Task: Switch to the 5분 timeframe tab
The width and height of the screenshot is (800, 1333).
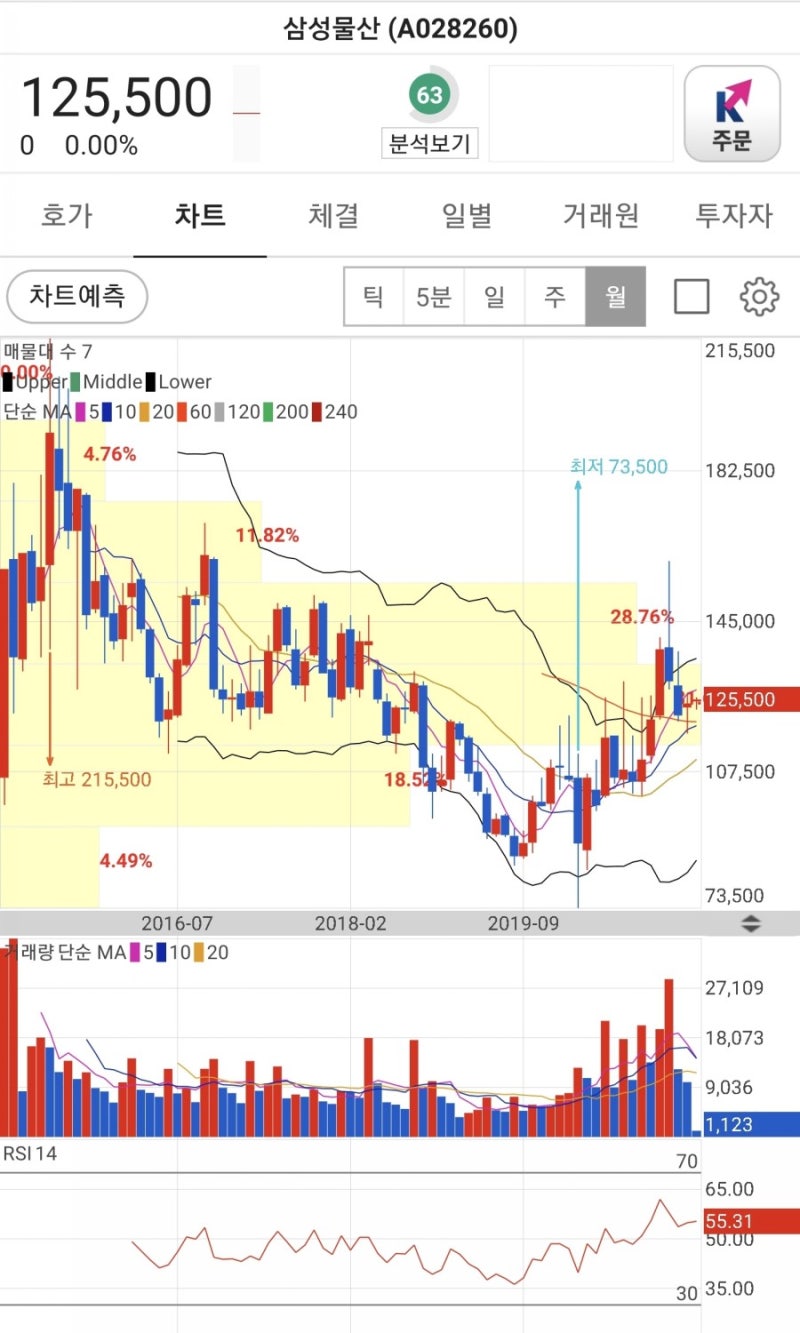Action: (x=434, y=296)
